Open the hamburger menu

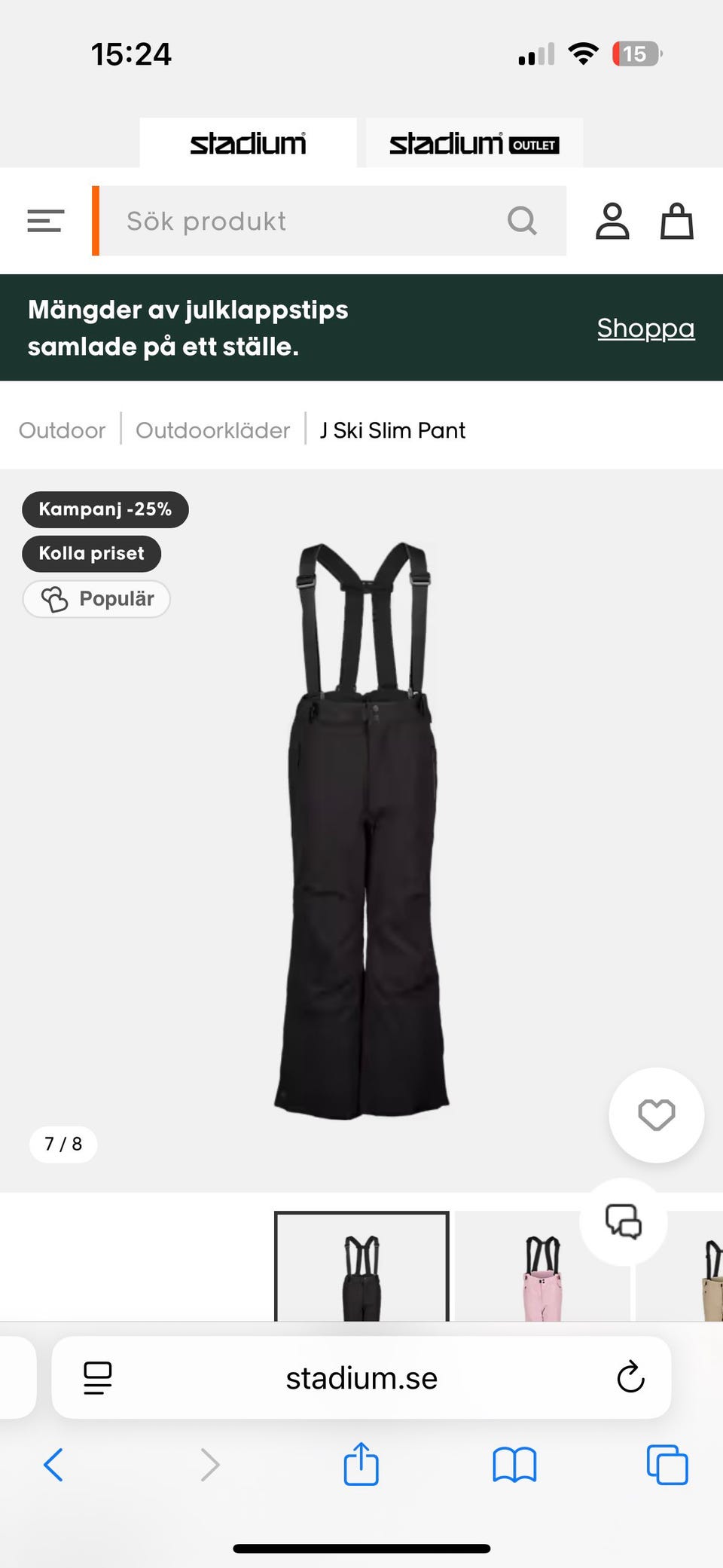(45, 221)
